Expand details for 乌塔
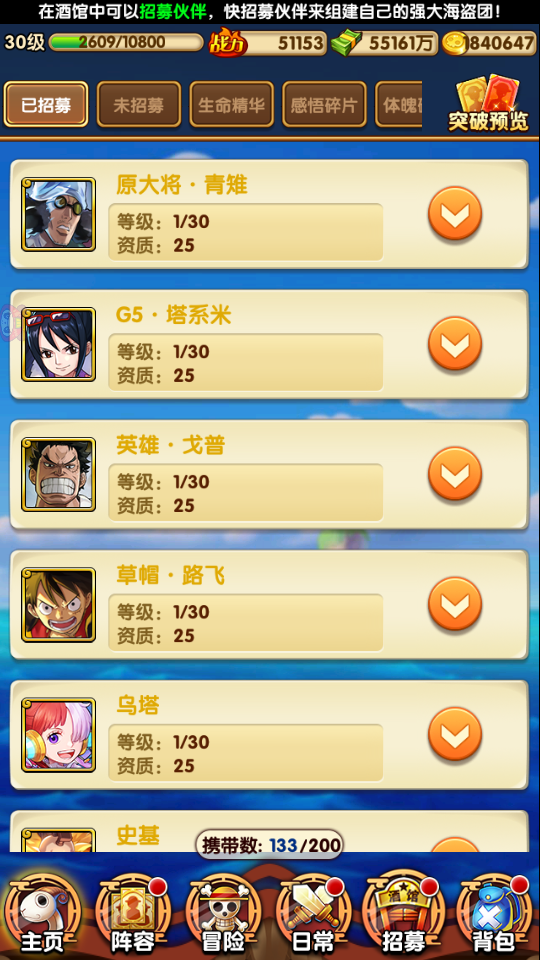 (455, 734)
